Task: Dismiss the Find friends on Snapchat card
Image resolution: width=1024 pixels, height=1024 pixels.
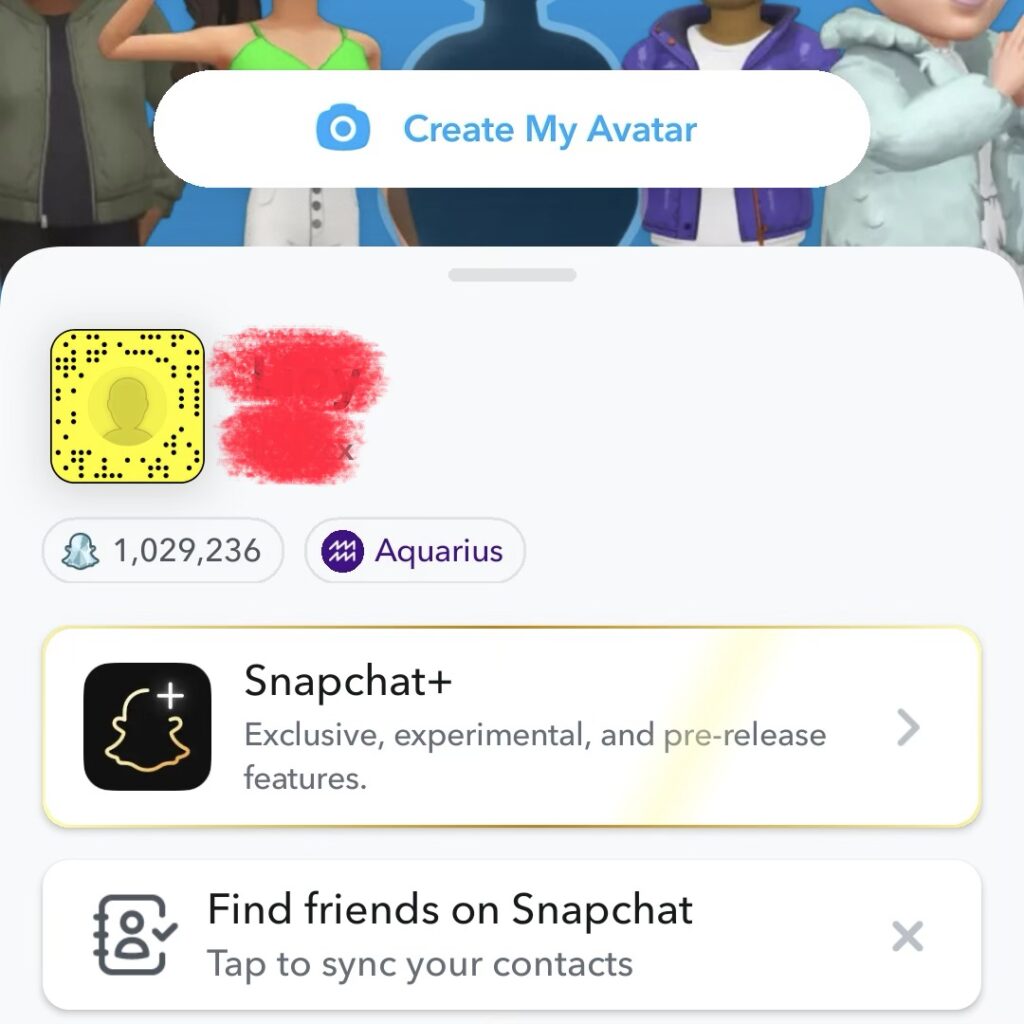Action: pos(906,936)
